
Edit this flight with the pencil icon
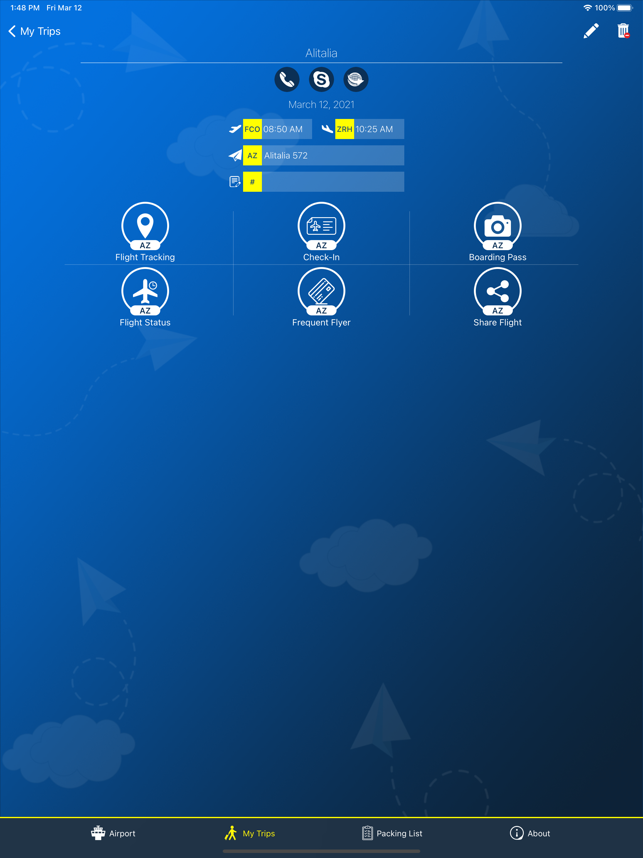point(591,31)
